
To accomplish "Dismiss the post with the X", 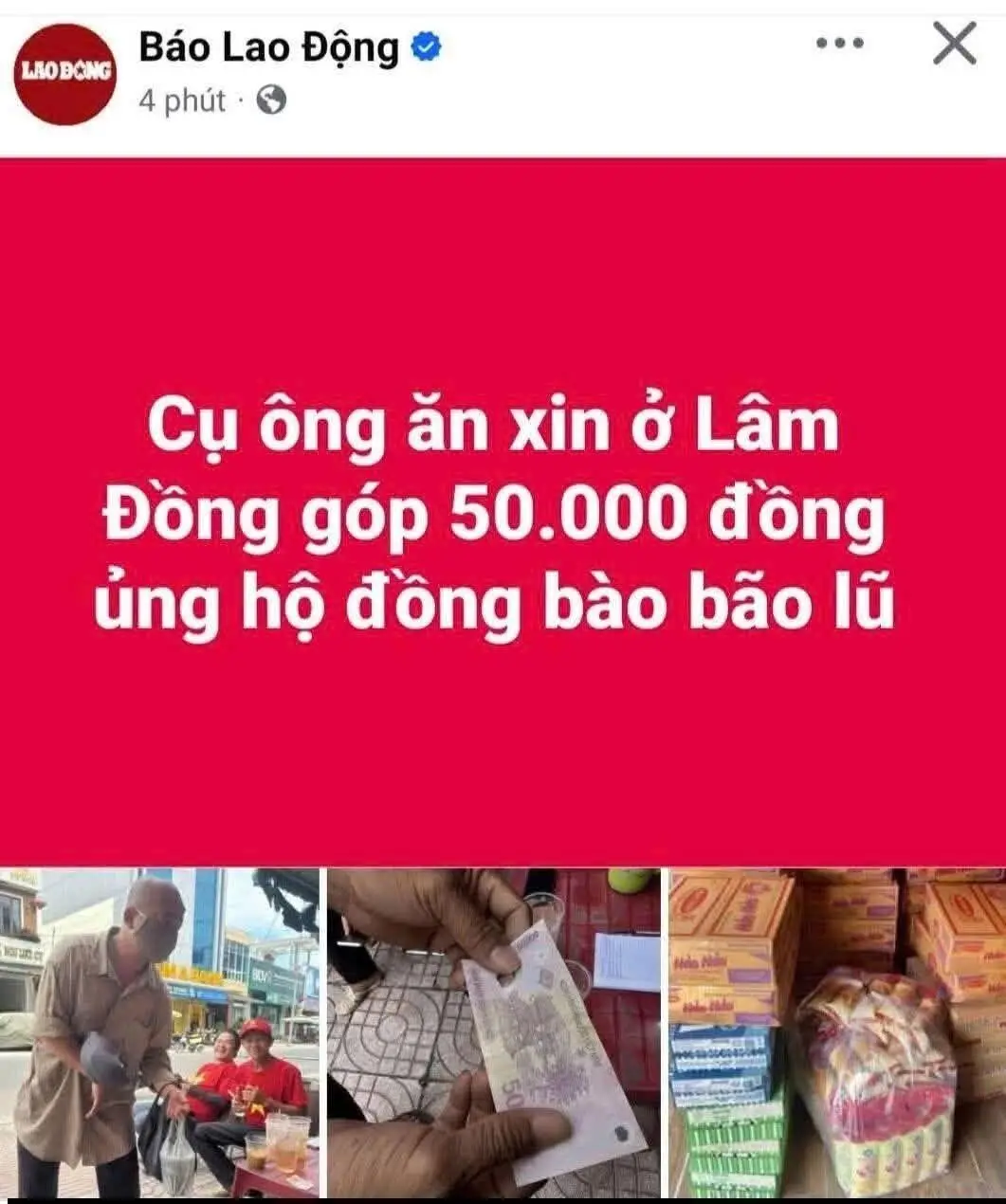I will click(954, 45).
